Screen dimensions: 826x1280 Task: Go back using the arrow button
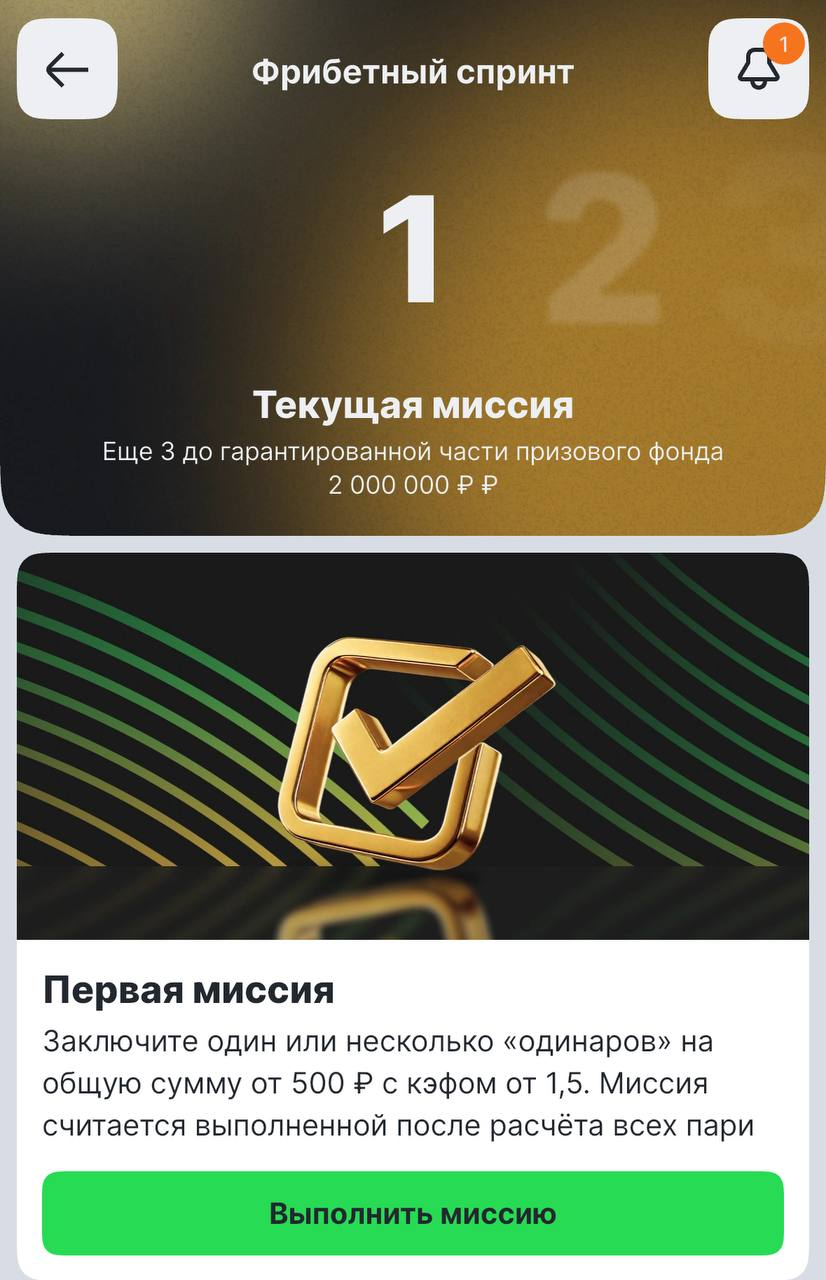[67, 70]
